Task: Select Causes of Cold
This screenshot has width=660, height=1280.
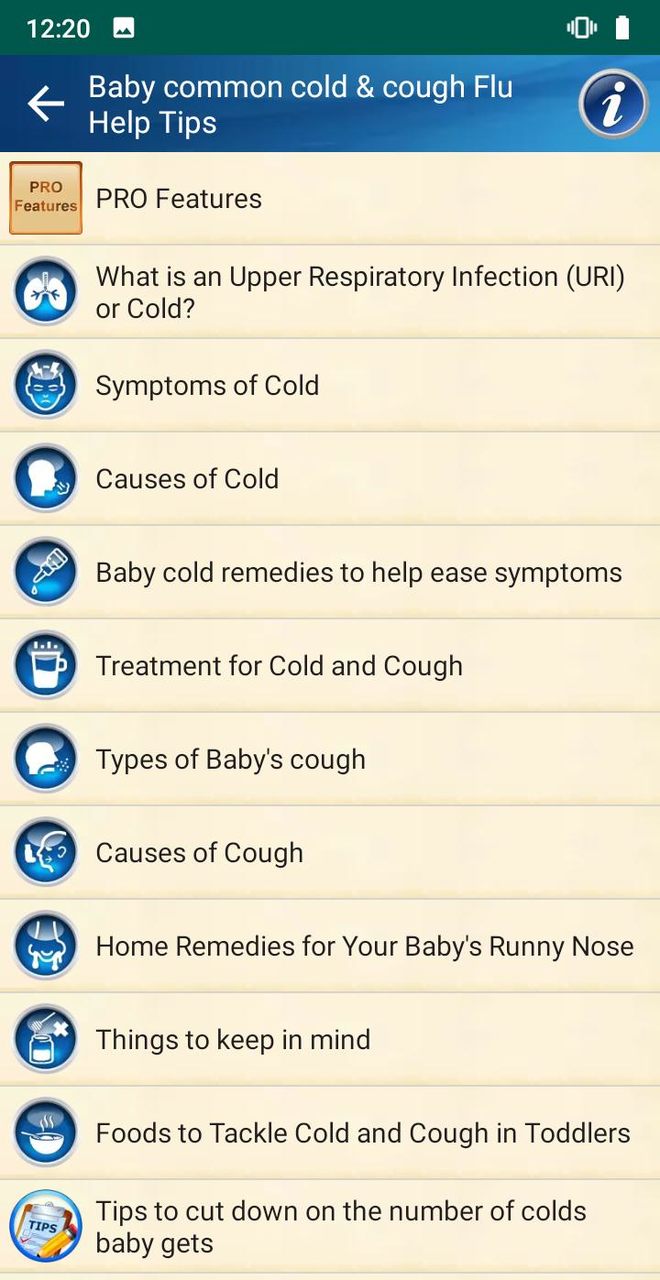Action: coord(330,479)
